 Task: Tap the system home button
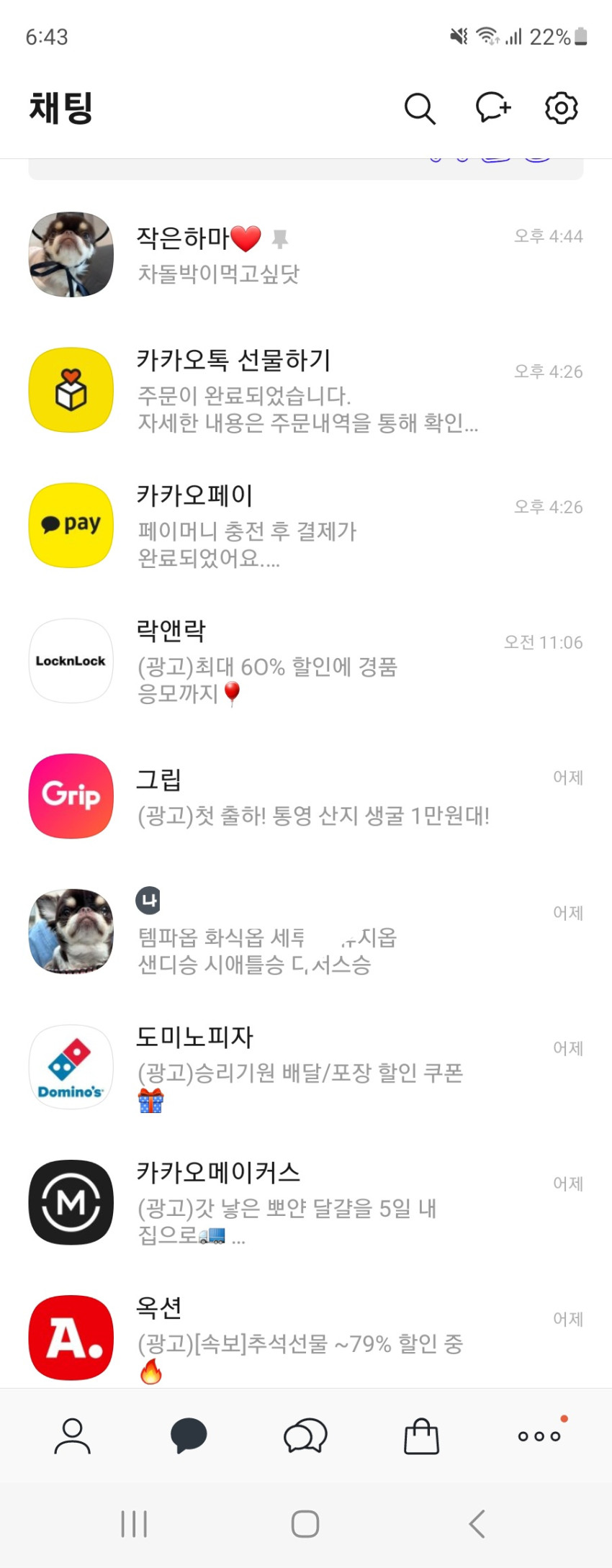tap(305, 1523)
